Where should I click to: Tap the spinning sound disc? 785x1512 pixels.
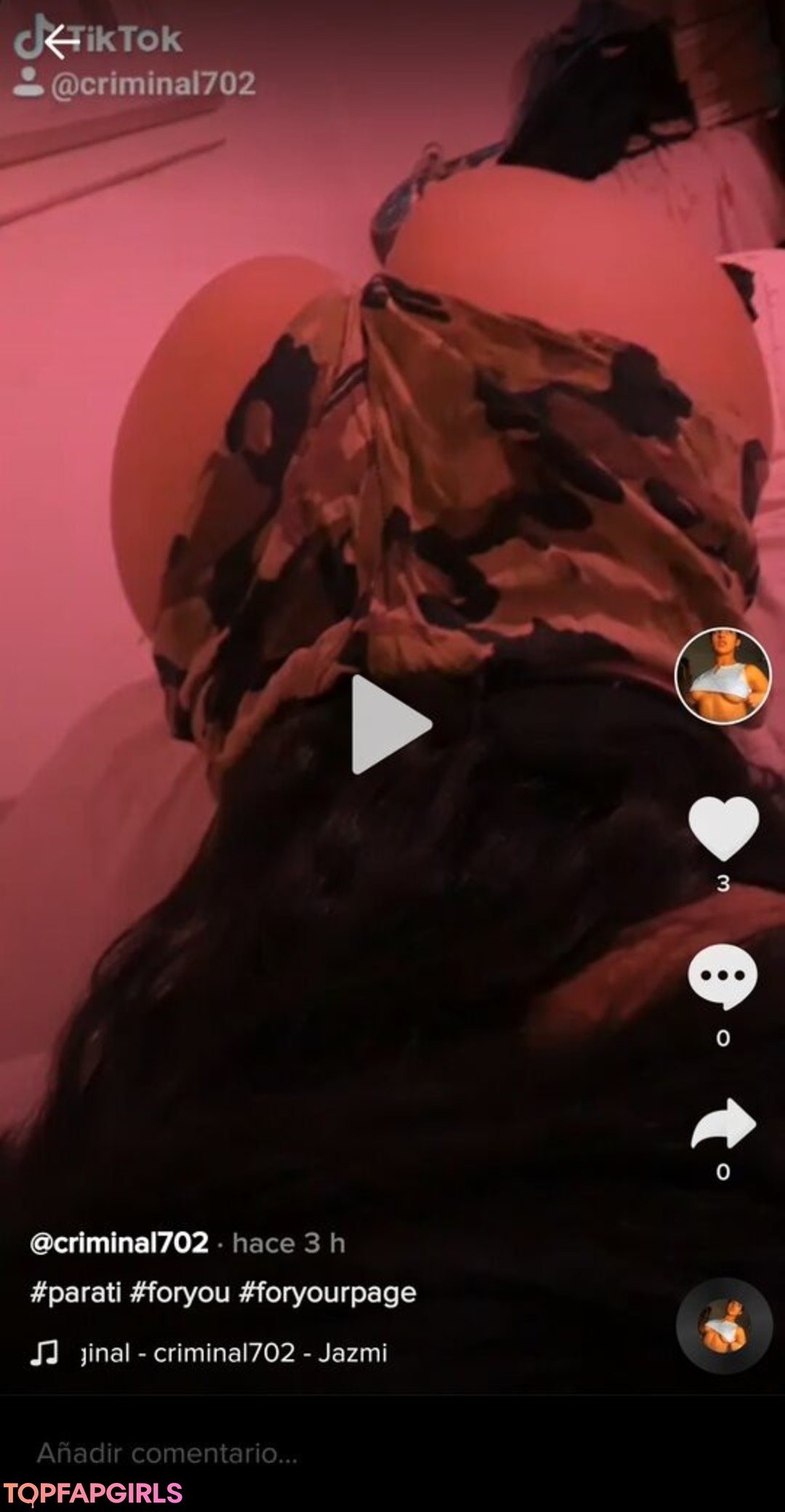(723, 1326)
